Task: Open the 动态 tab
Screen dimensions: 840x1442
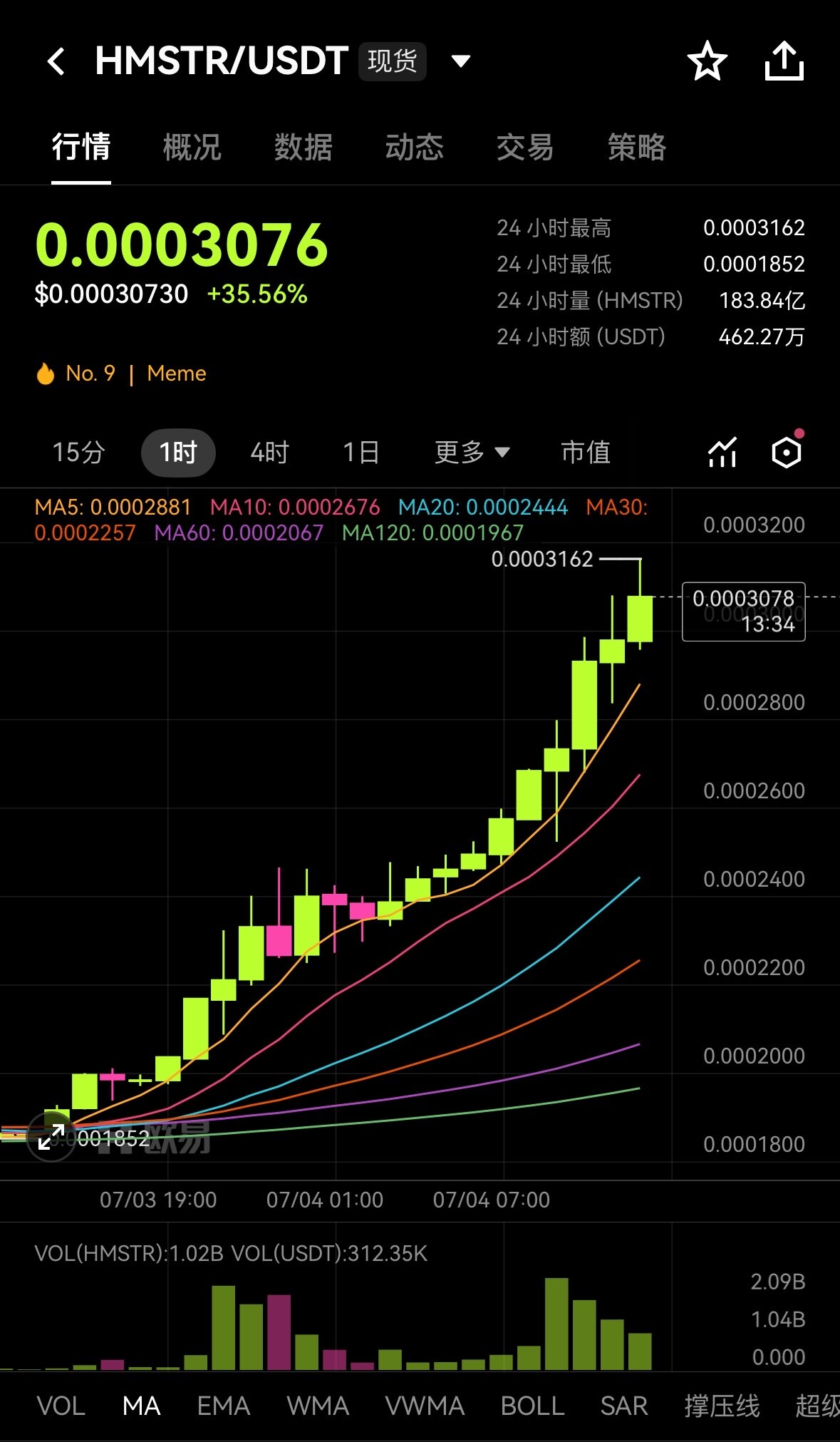Action: tap(415, 148)
